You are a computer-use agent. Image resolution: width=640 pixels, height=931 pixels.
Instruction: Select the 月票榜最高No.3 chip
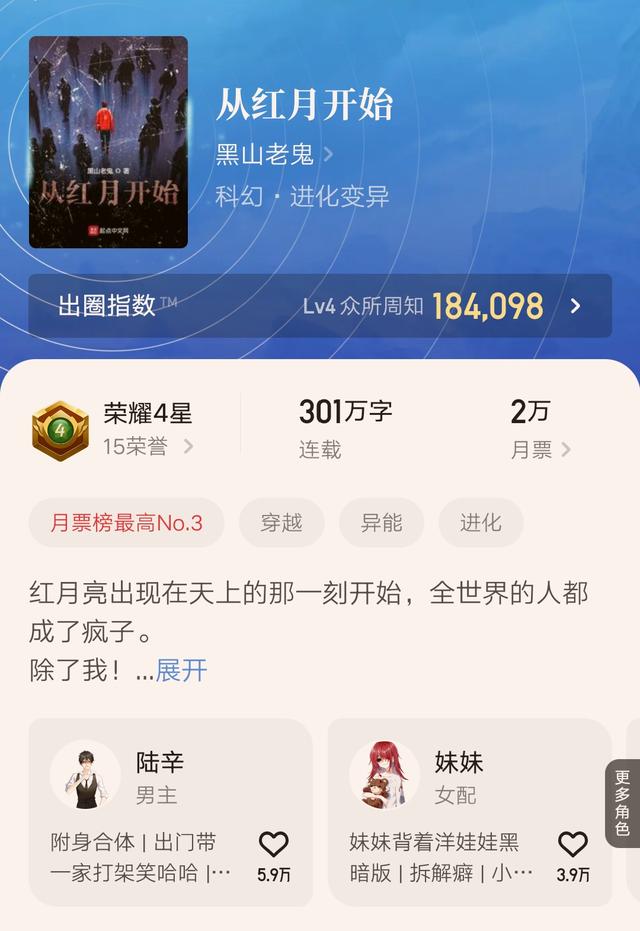coord(126,523)
